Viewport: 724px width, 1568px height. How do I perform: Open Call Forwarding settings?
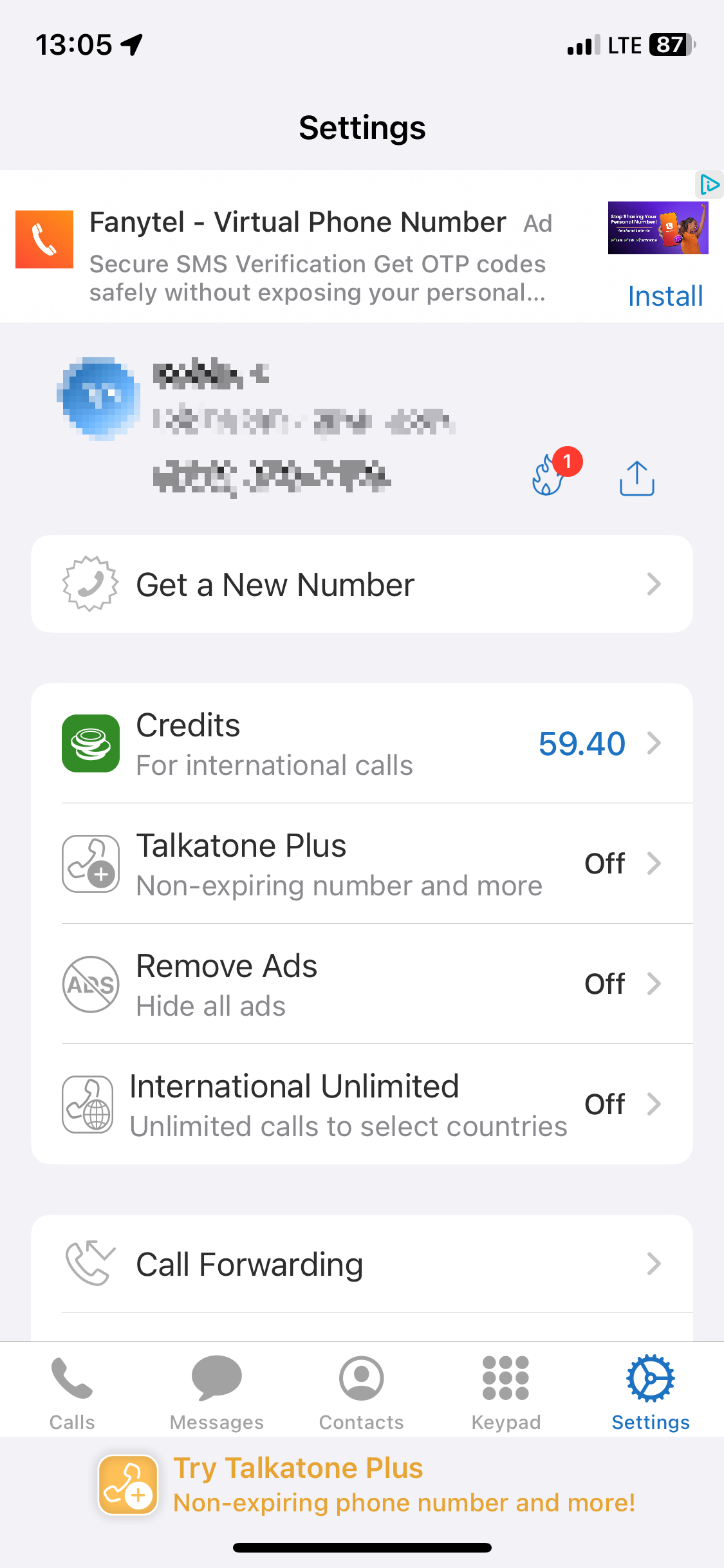pyautogui.click(x=362, y=1264)
